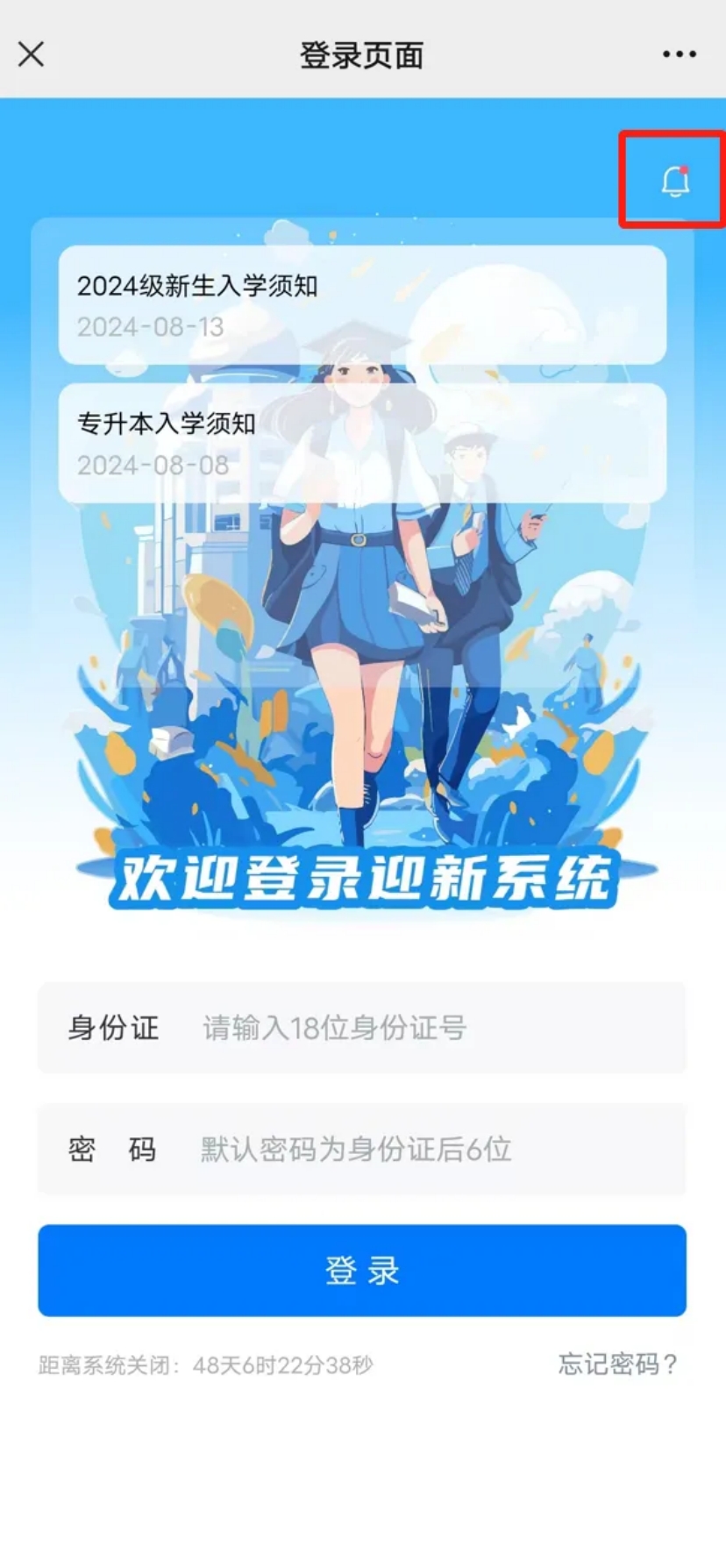726x1568 pixels.
Task: Open 2024级新生入学须知 notice
Action: [x=361, y=304]
